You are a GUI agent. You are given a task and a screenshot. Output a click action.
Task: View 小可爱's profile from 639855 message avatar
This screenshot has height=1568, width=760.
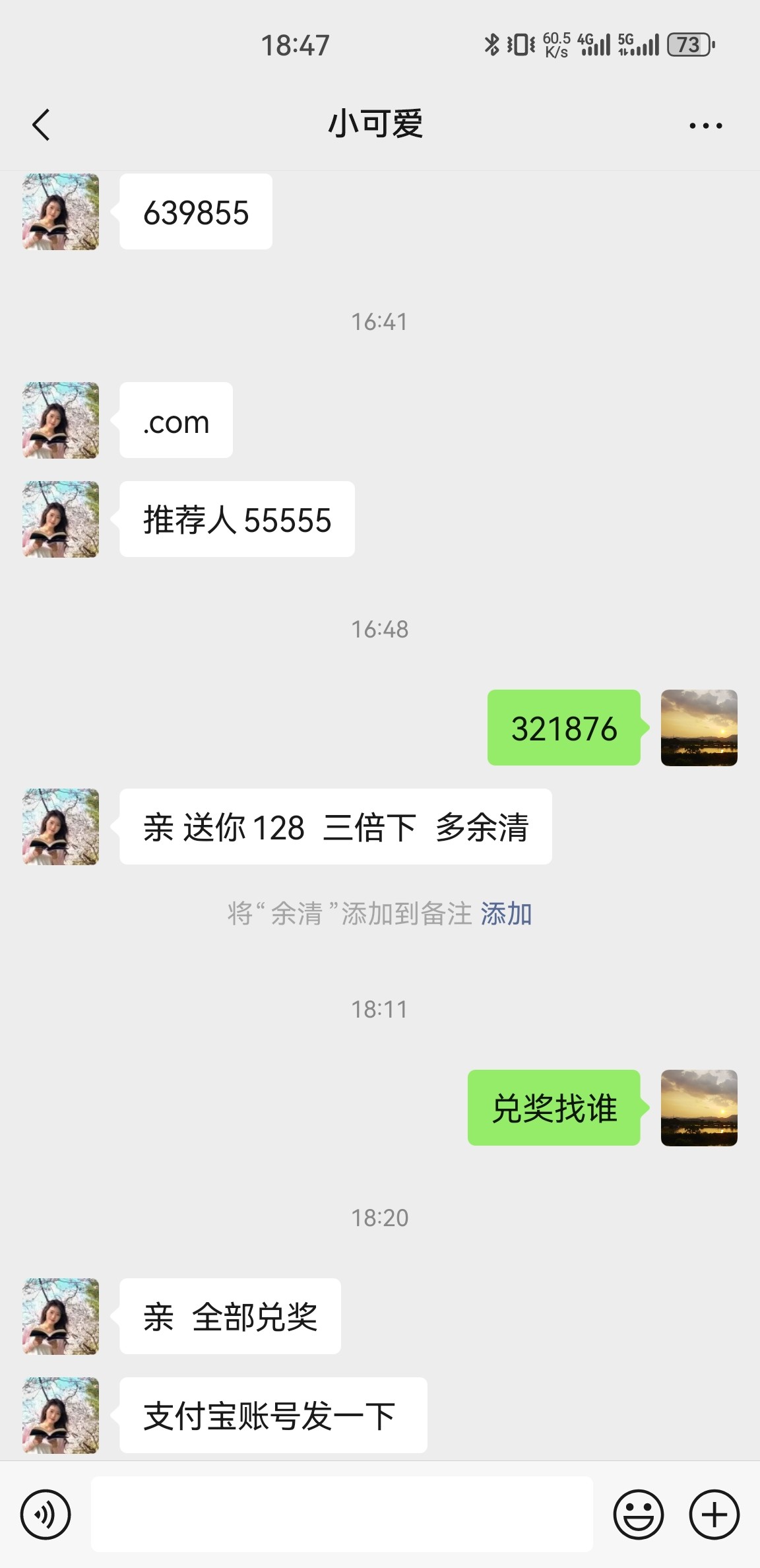click(x=61, y=212)
